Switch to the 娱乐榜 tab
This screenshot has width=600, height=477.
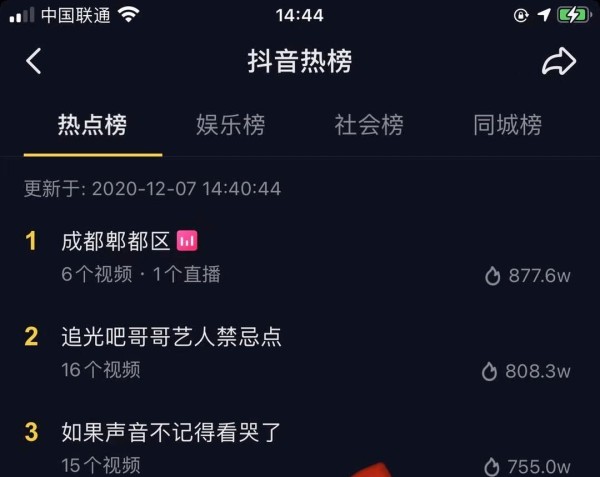click(x=230, y=125)
